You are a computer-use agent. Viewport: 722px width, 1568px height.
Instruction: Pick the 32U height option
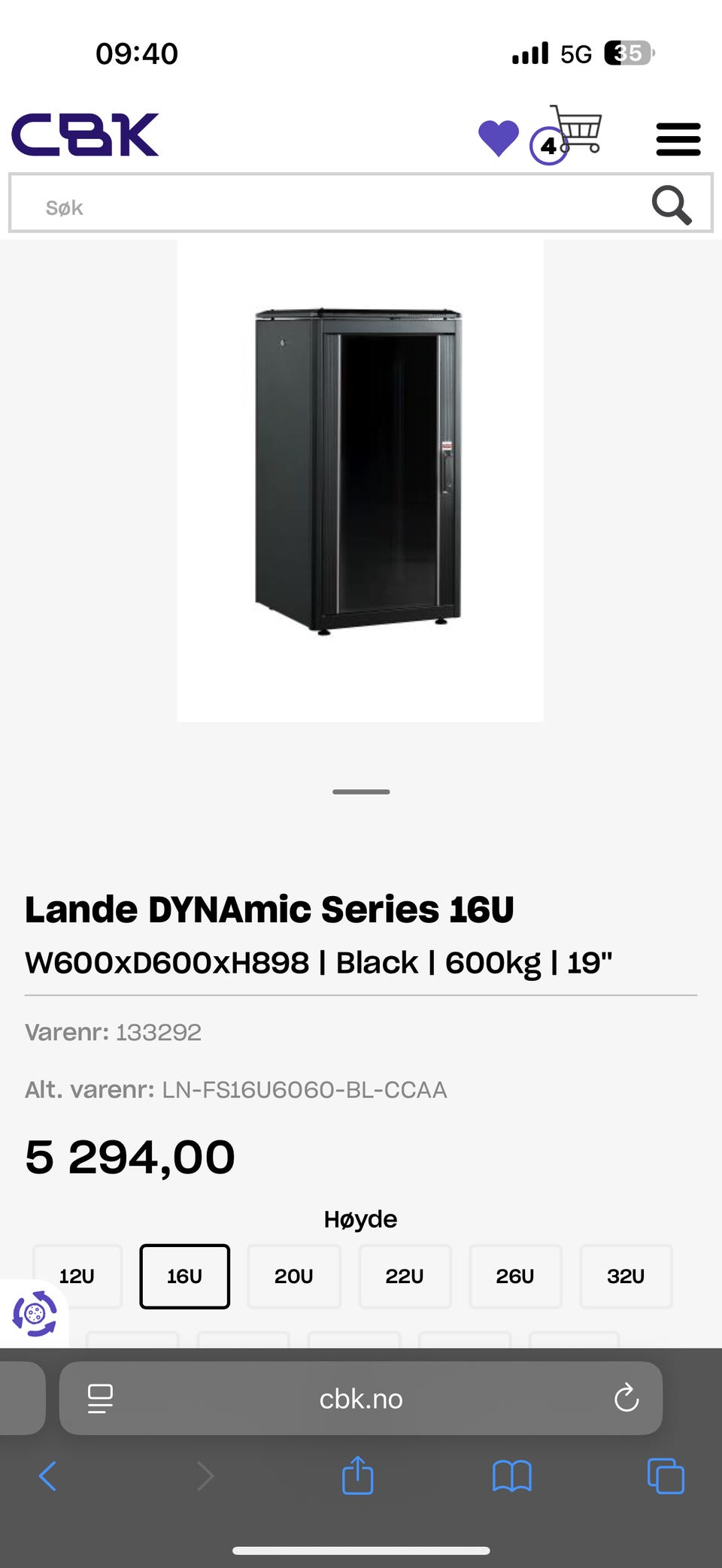point(626,1276)
